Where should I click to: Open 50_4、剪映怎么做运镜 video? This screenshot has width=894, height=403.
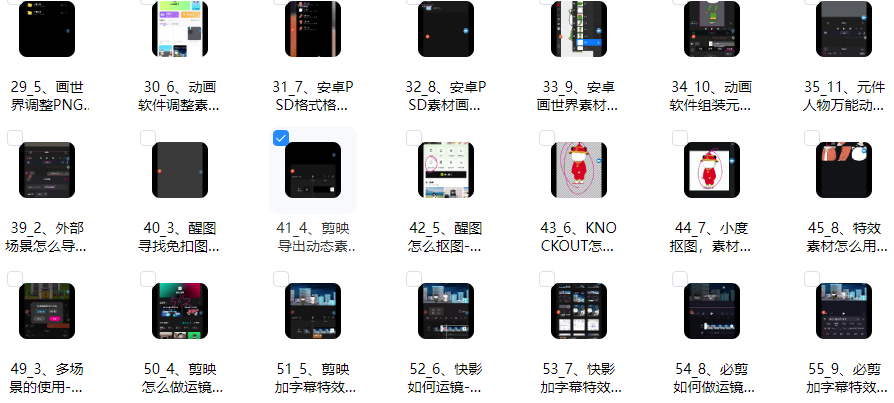click(180, 310)
